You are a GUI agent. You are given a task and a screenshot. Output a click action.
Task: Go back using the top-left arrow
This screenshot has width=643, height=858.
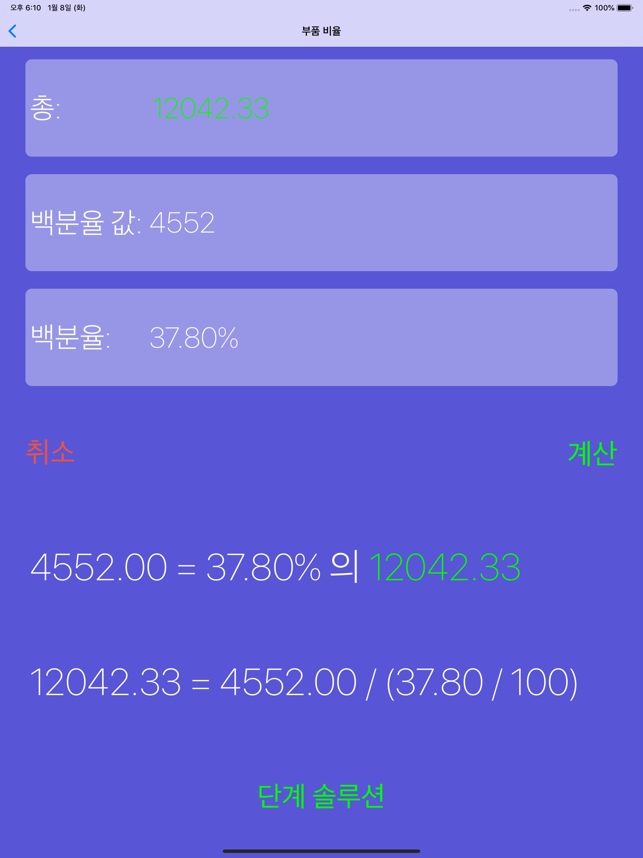point(13,31)
